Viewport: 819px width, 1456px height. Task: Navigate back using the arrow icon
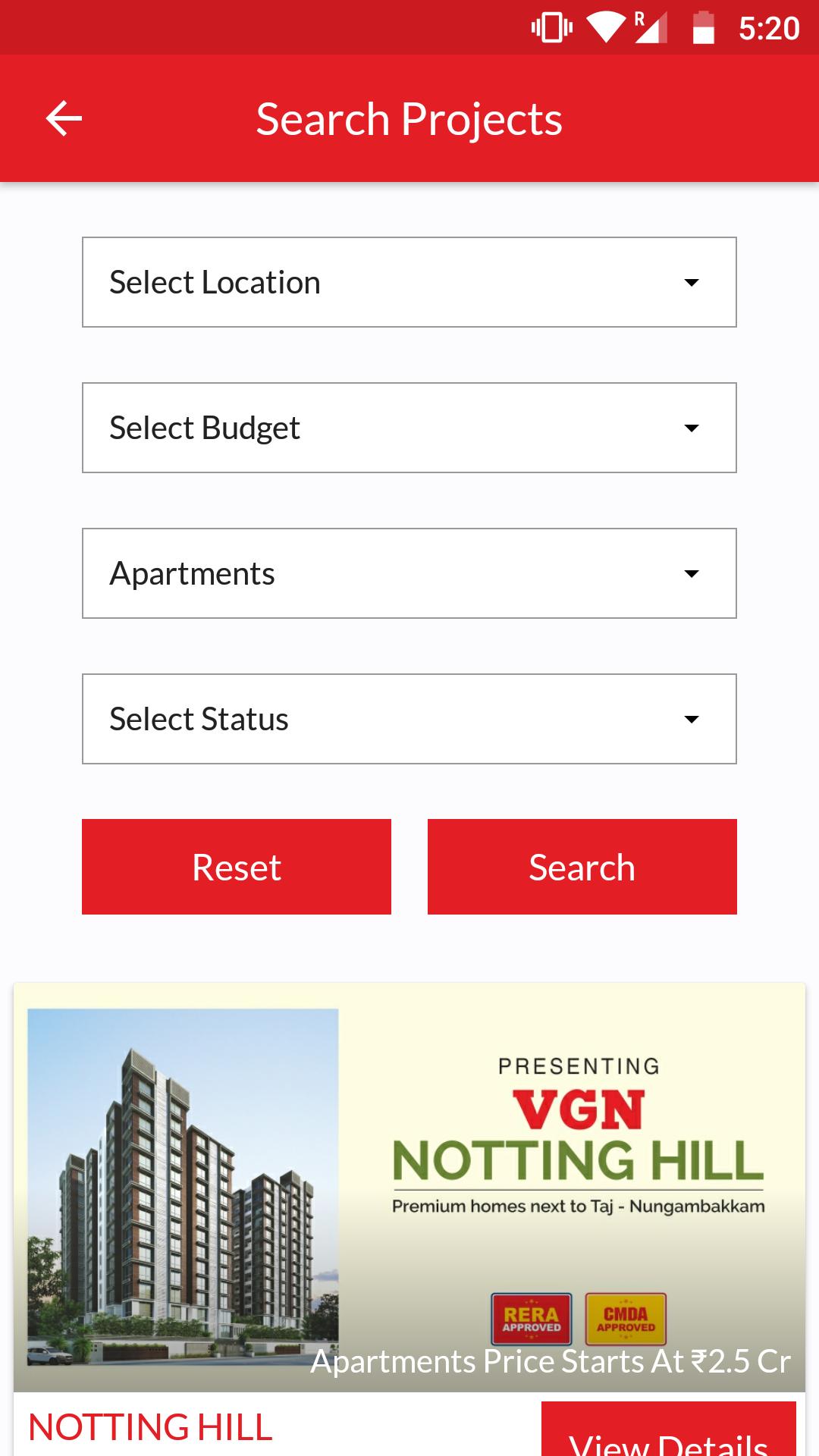pos(63,118)
